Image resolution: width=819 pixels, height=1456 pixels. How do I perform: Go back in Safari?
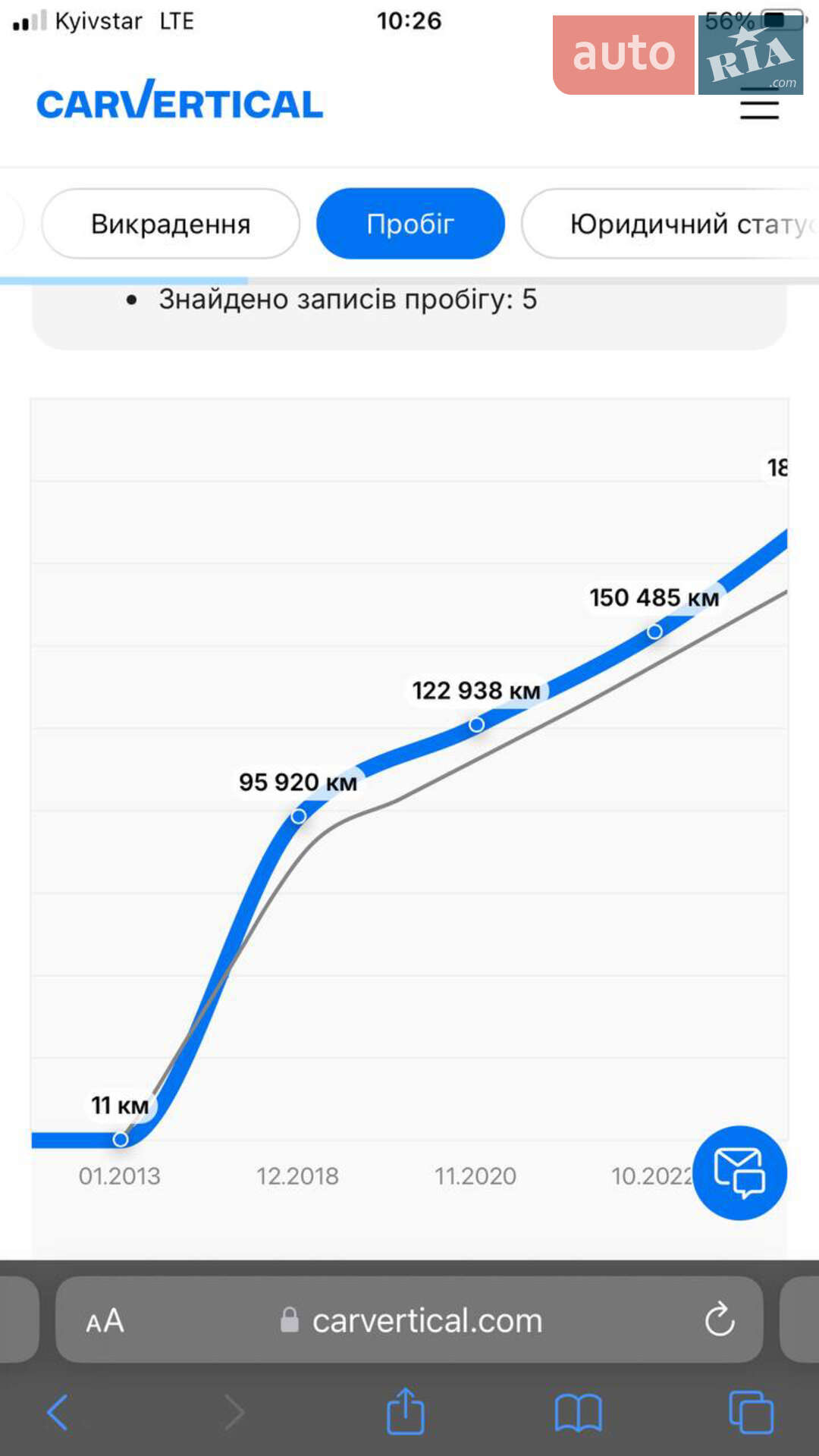[58, 1412]
